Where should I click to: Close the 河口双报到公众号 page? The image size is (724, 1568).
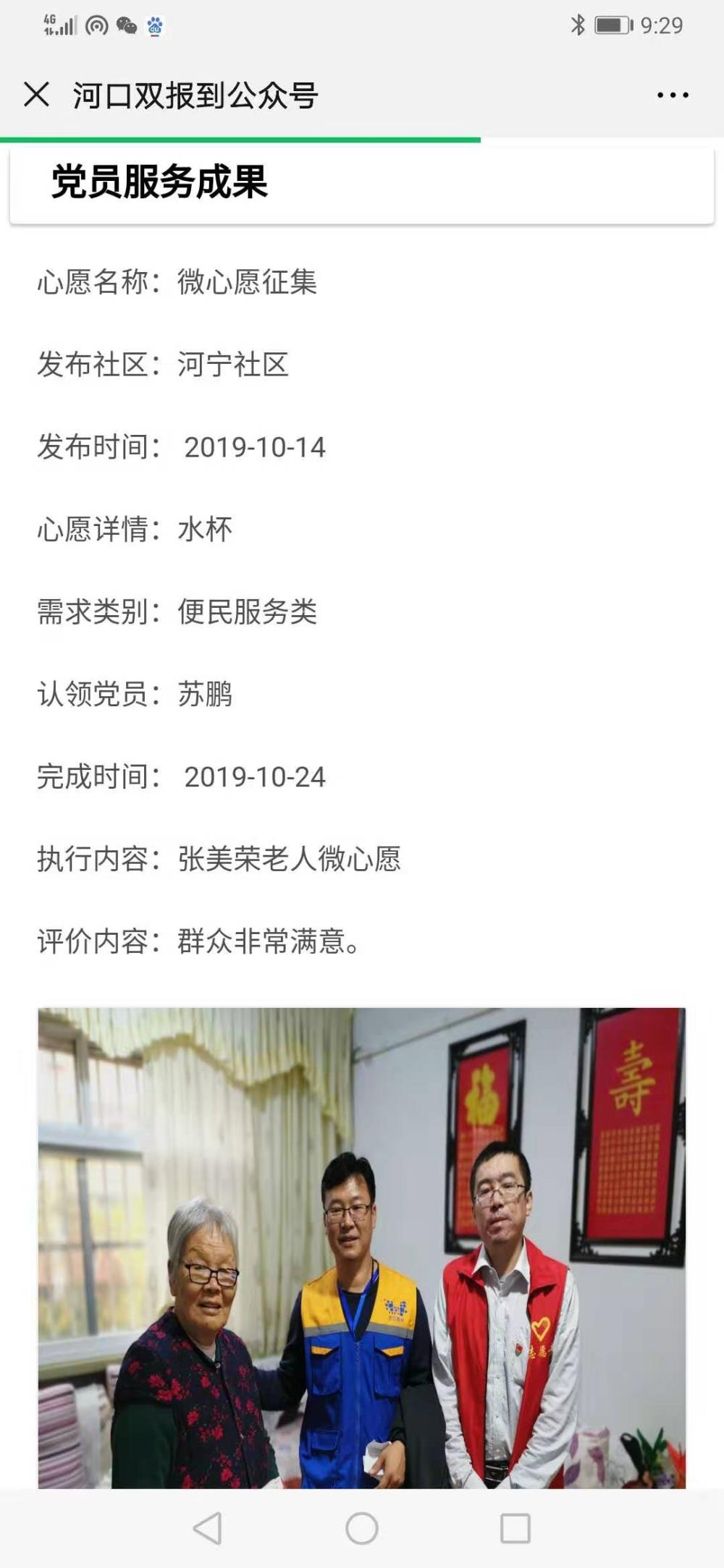pos(36,95)
